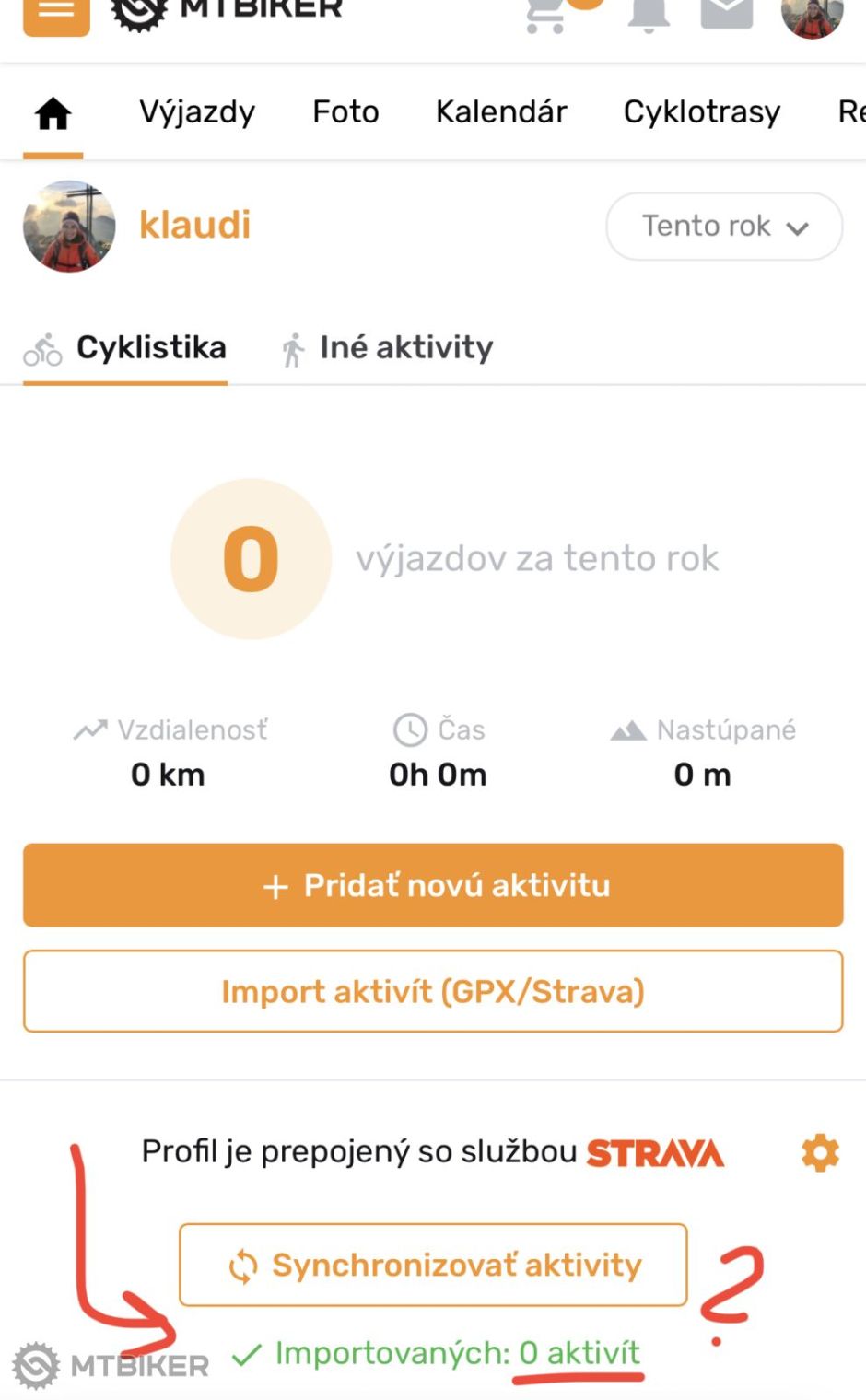Image resolution: width=866 pixels, height=1400 pixels.
Task: Open the profile avatar in header
Action: click(x=812, y=15)
